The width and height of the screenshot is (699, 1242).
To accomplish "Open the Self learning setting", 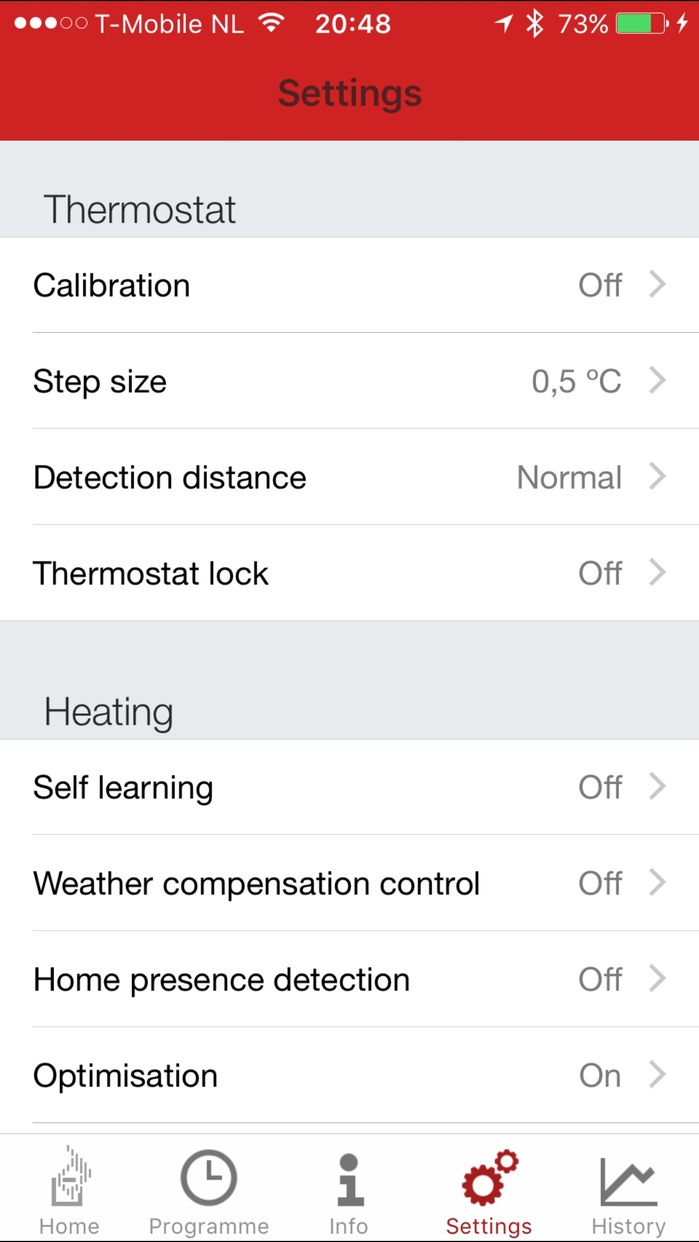I will click(x=349, y=787).
